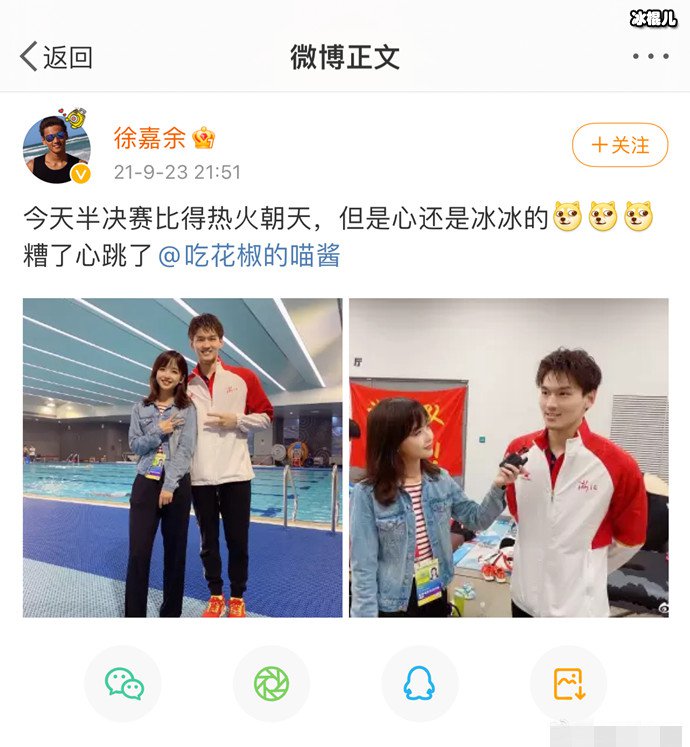Open 徐嘉余's profile avatar
Image resolution: width=690 pixels, height=747 pixels.
[57, 149]
